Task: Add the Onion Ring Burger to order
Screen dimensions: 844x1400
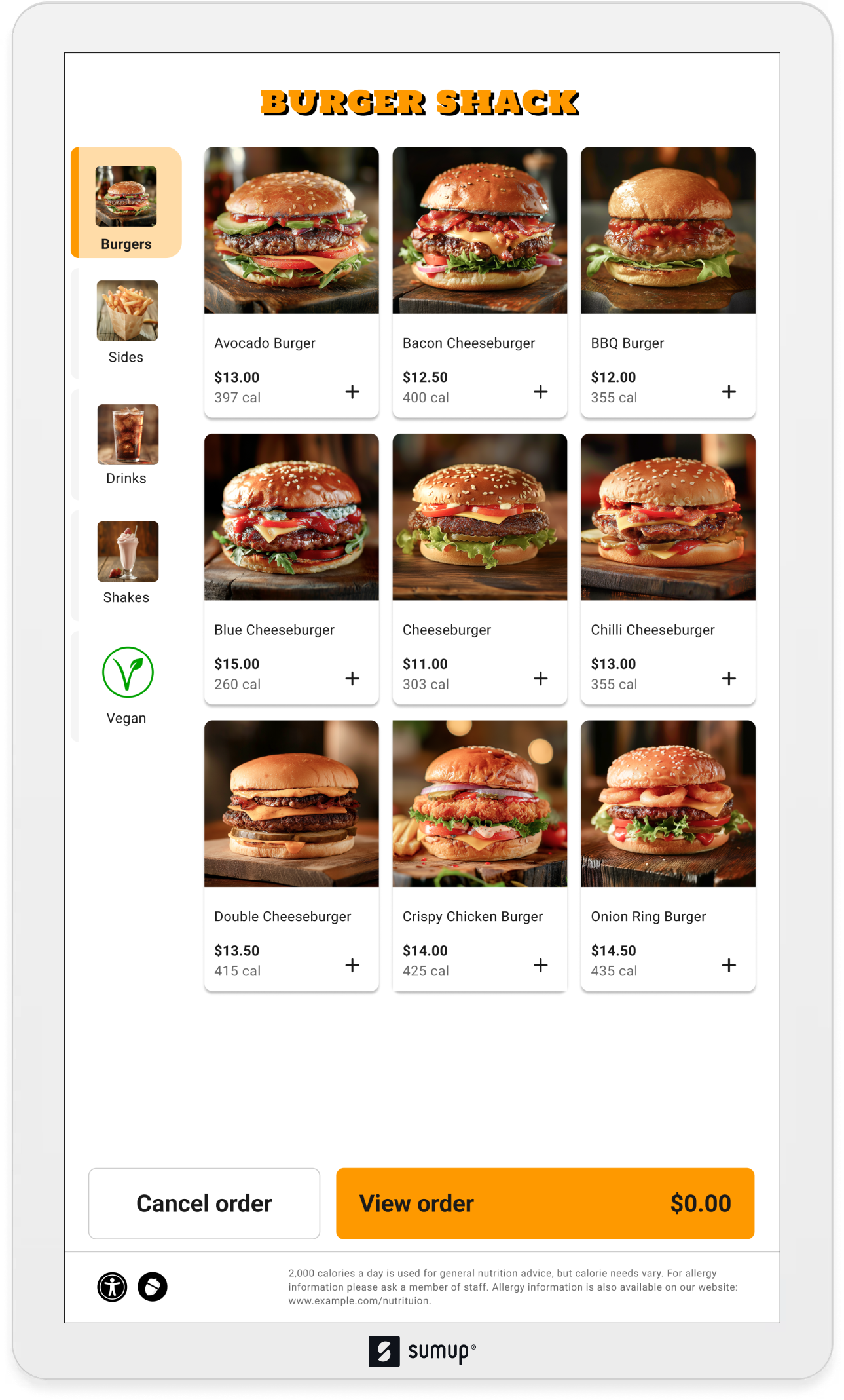Action: (x=729, y=965)
